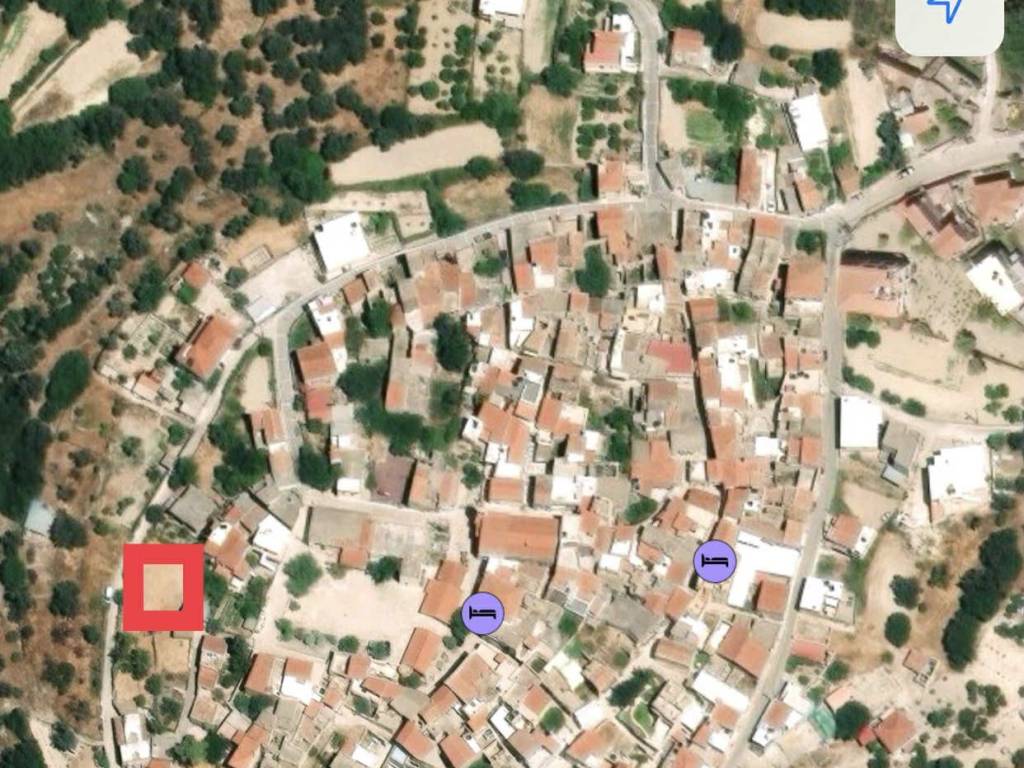Center the map on my current location
The image size is (1024, 768).
tap(948, 16)
